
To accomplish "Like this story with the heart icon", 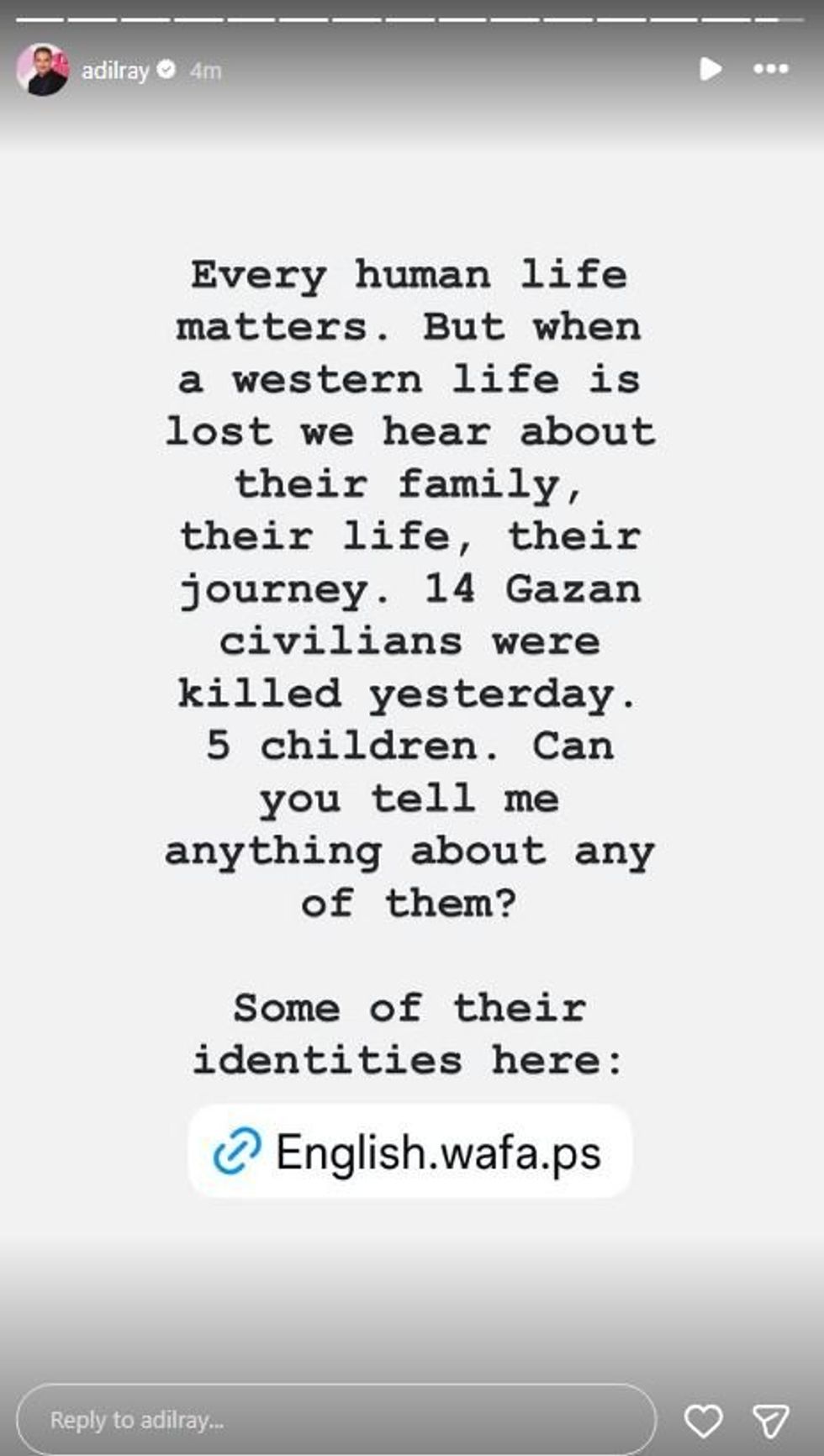I will coord(703,1421).
